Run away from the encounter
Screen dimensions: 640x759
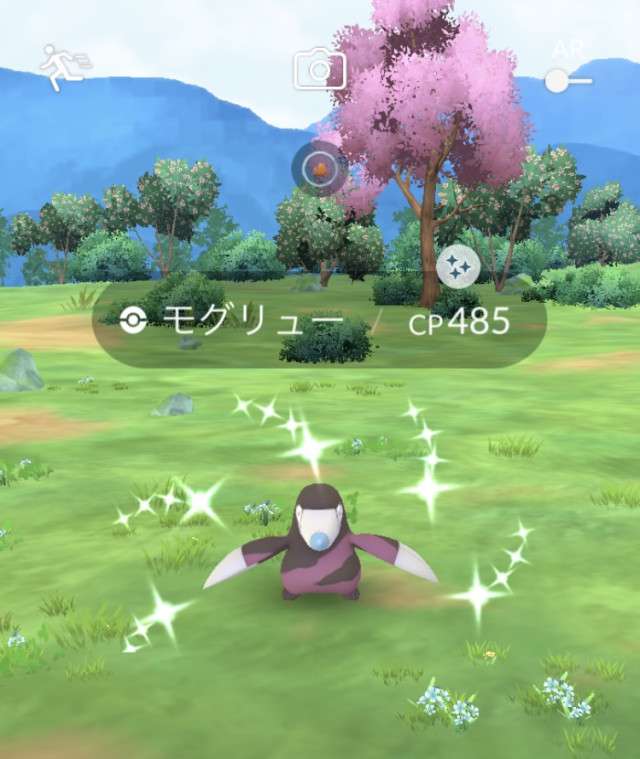[63, 66]
